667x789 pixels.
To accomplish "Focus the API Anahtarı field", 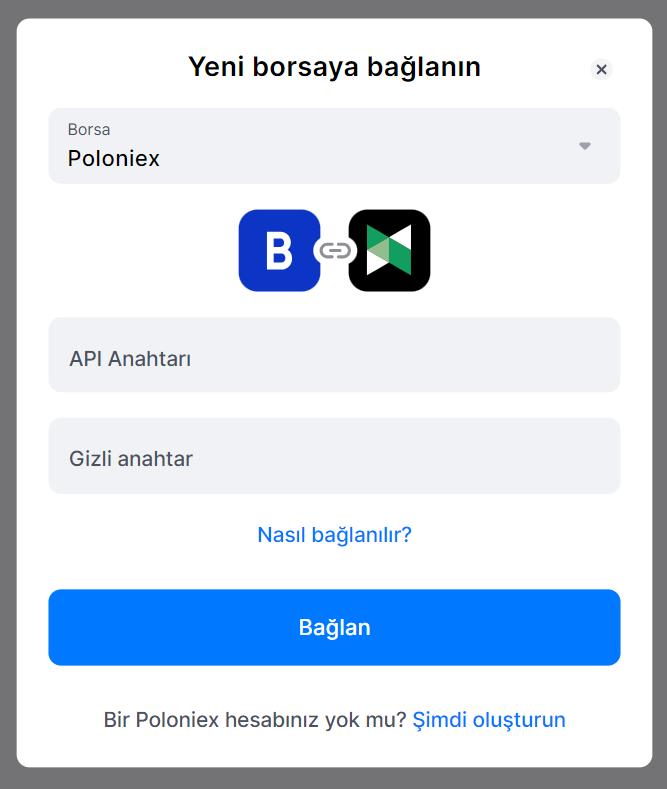I will coord(334,356).
